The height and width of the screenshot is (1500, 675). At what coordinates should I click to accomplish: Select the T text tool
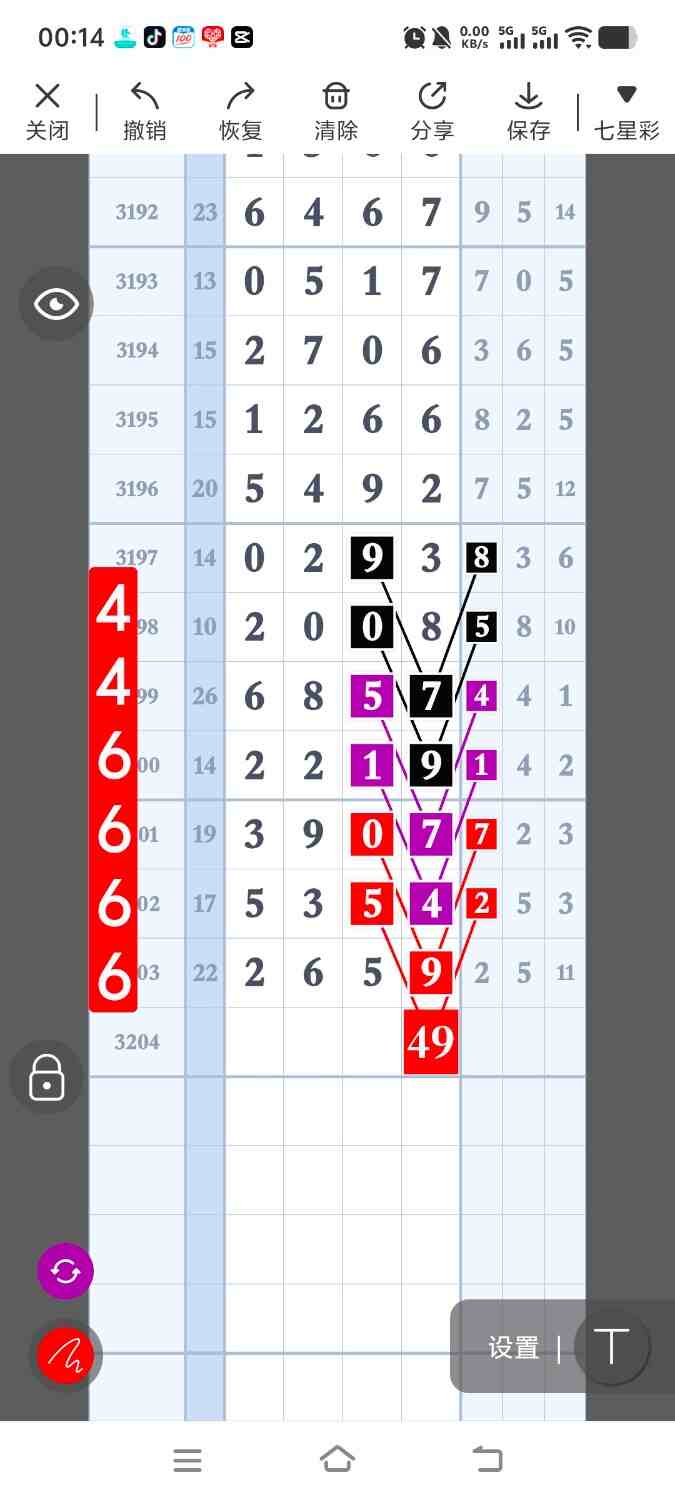pyautogui.click(x=611, y=1347)
